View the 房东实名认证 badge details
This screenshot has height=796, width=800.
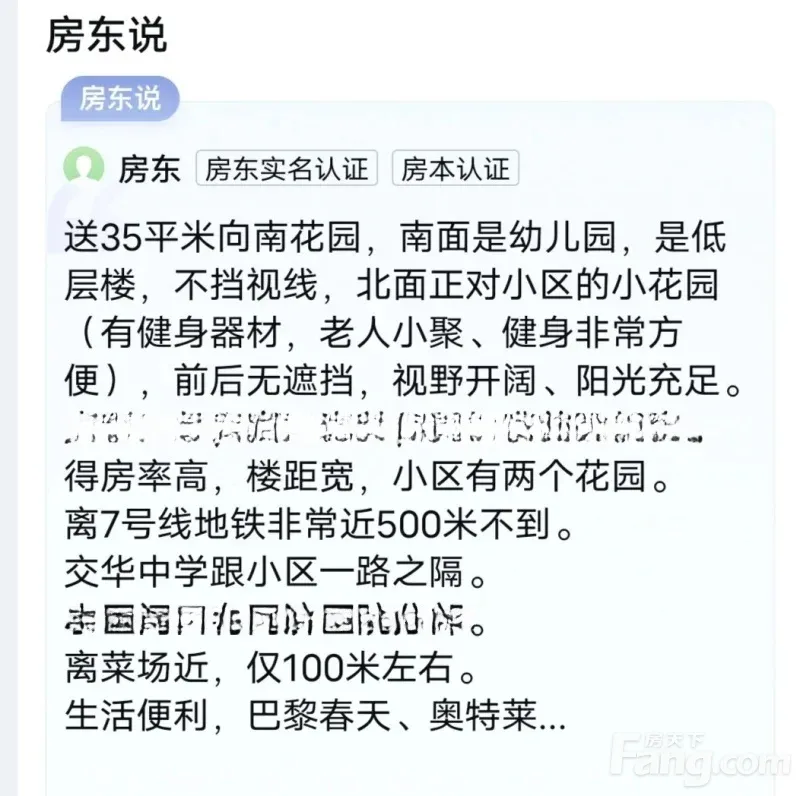tap(286, 169)
